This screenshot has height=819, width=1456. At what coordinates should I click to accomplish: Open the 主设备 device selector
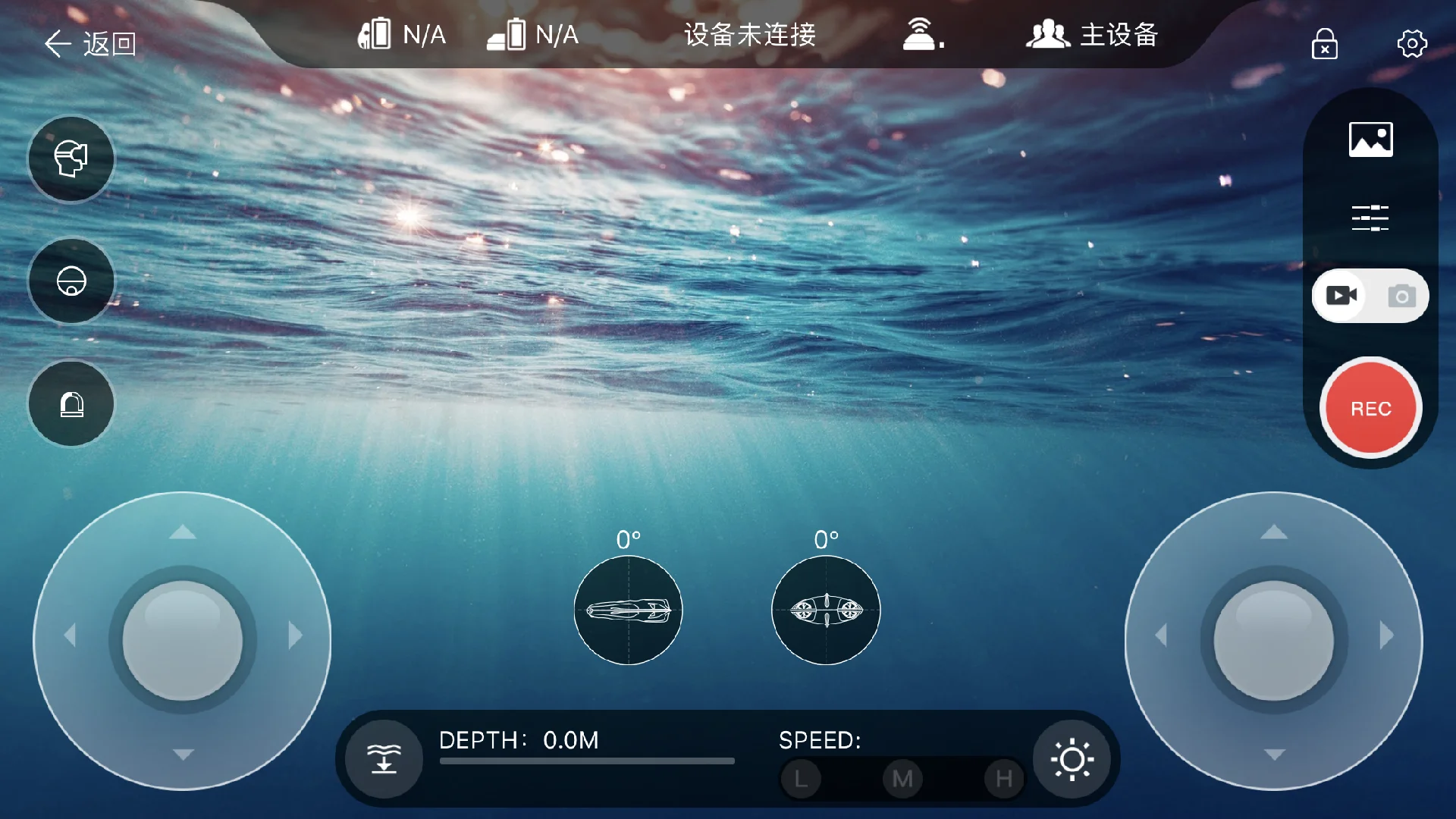point(1092,35)
